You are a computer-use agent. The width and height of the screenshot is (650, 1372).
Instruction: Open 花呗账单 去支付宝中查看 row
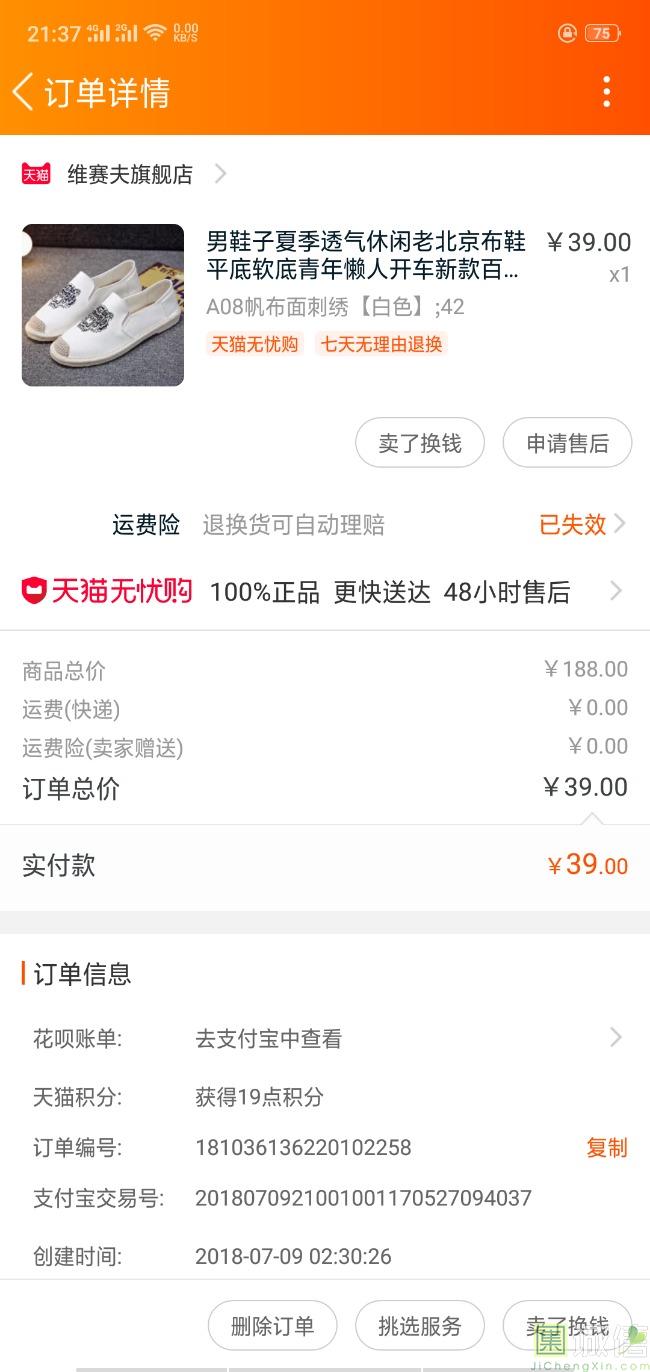(x=325, y=1039)
